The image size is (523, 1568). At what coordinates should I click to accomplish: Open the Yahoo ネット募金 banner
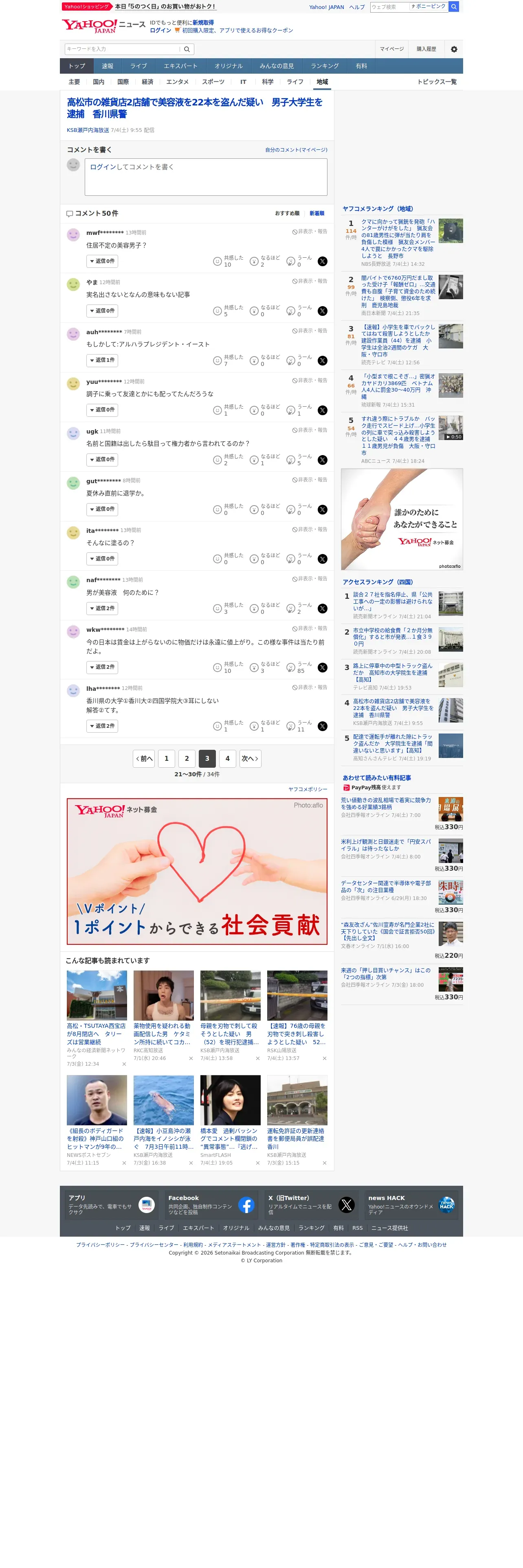pyautogui.click(x=197, y=871)
